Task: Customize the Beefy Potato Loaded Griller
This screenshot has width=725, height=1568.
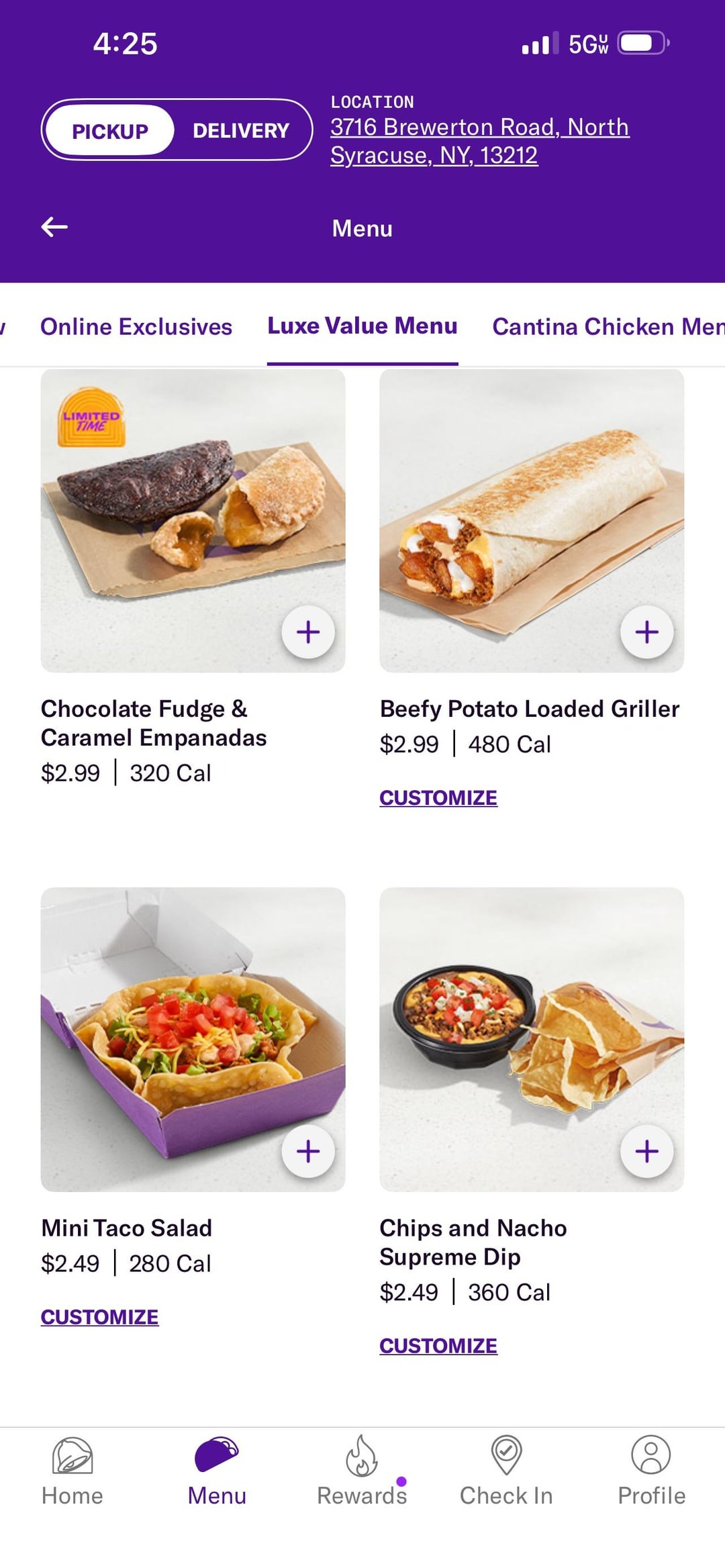Action: tap(438, 797)
